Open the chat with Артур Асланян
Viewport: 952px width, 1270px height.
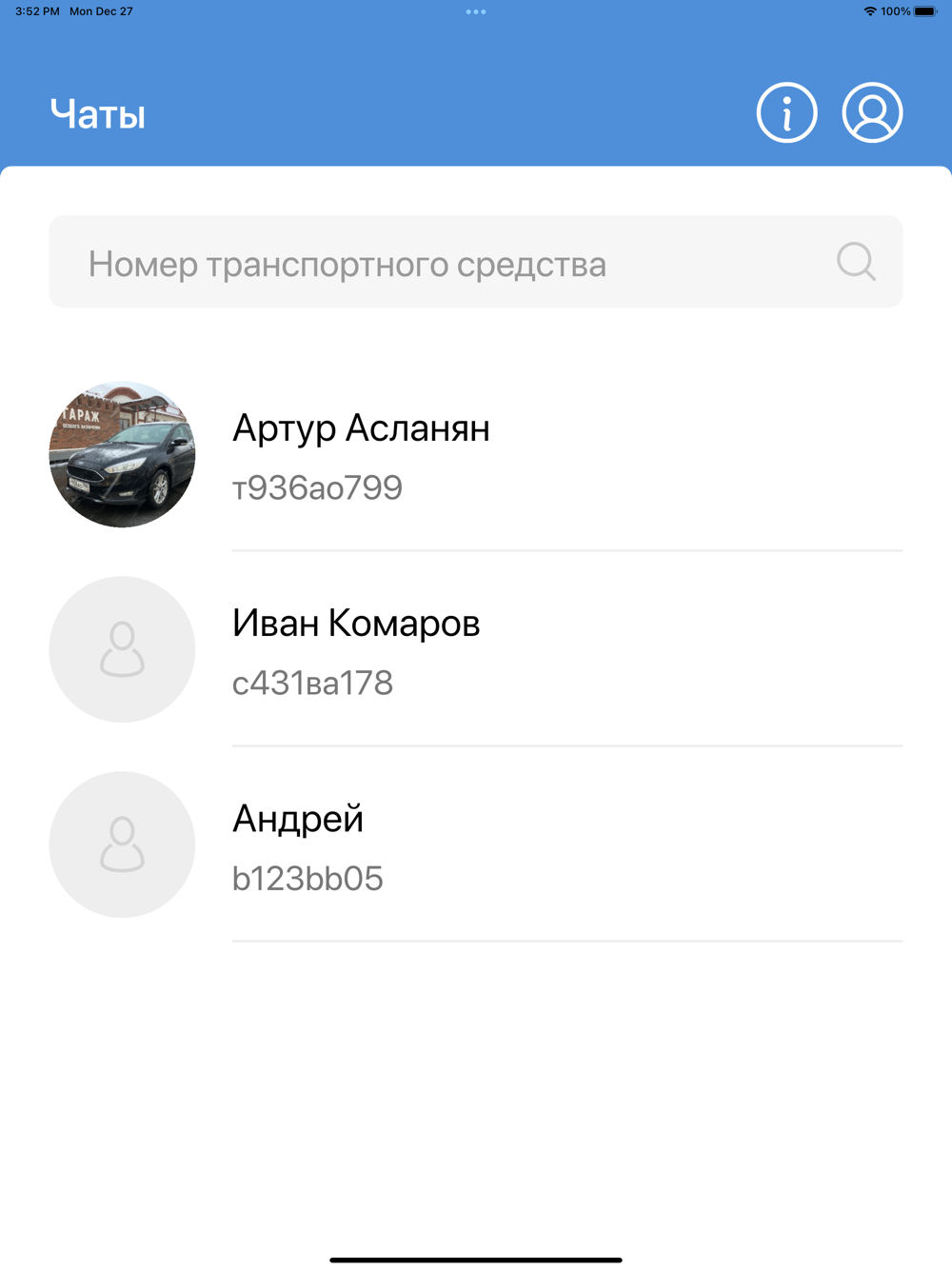pos(476,456)
